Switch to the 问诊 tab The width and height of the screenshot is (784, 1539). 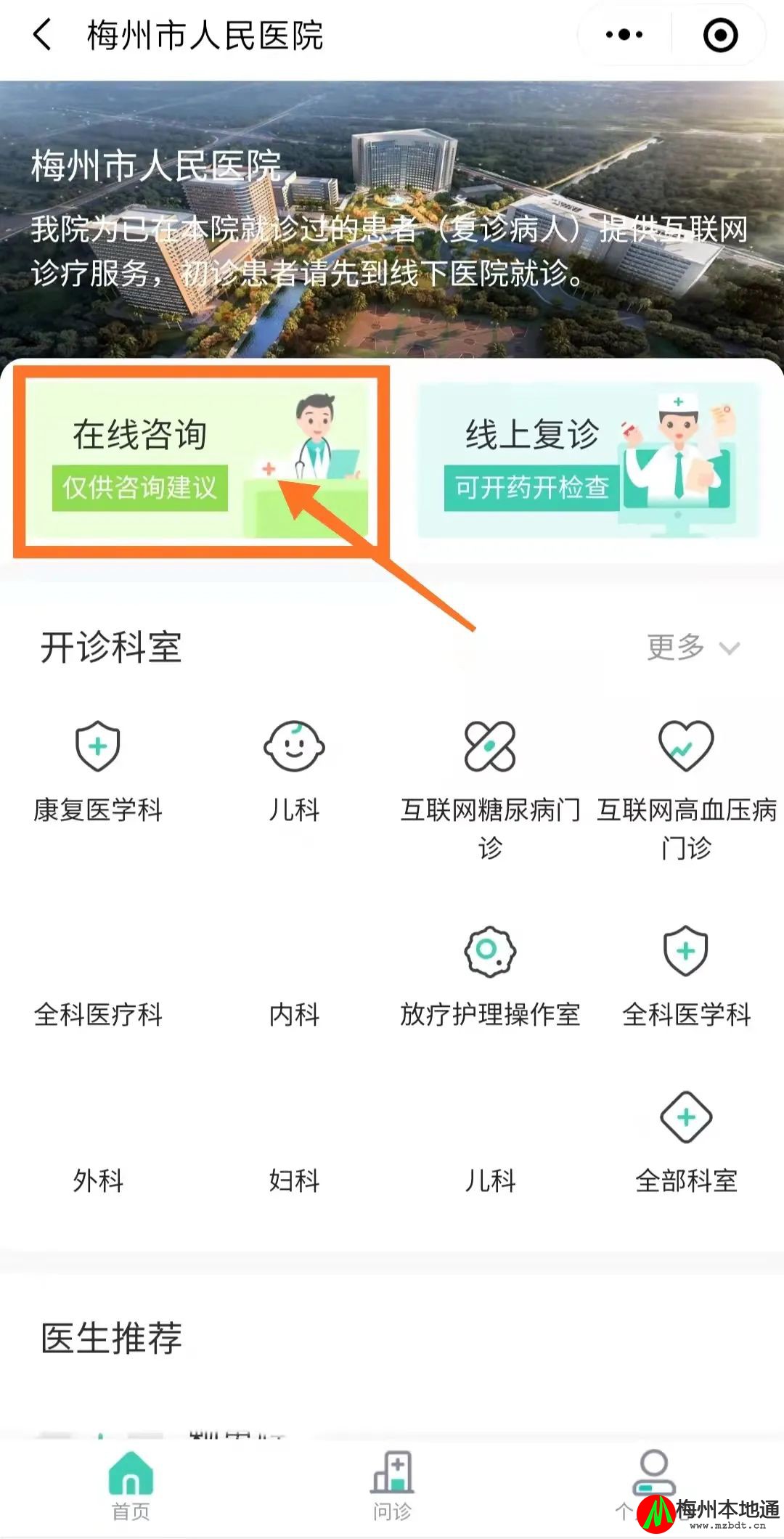(x=392, y=1485)
